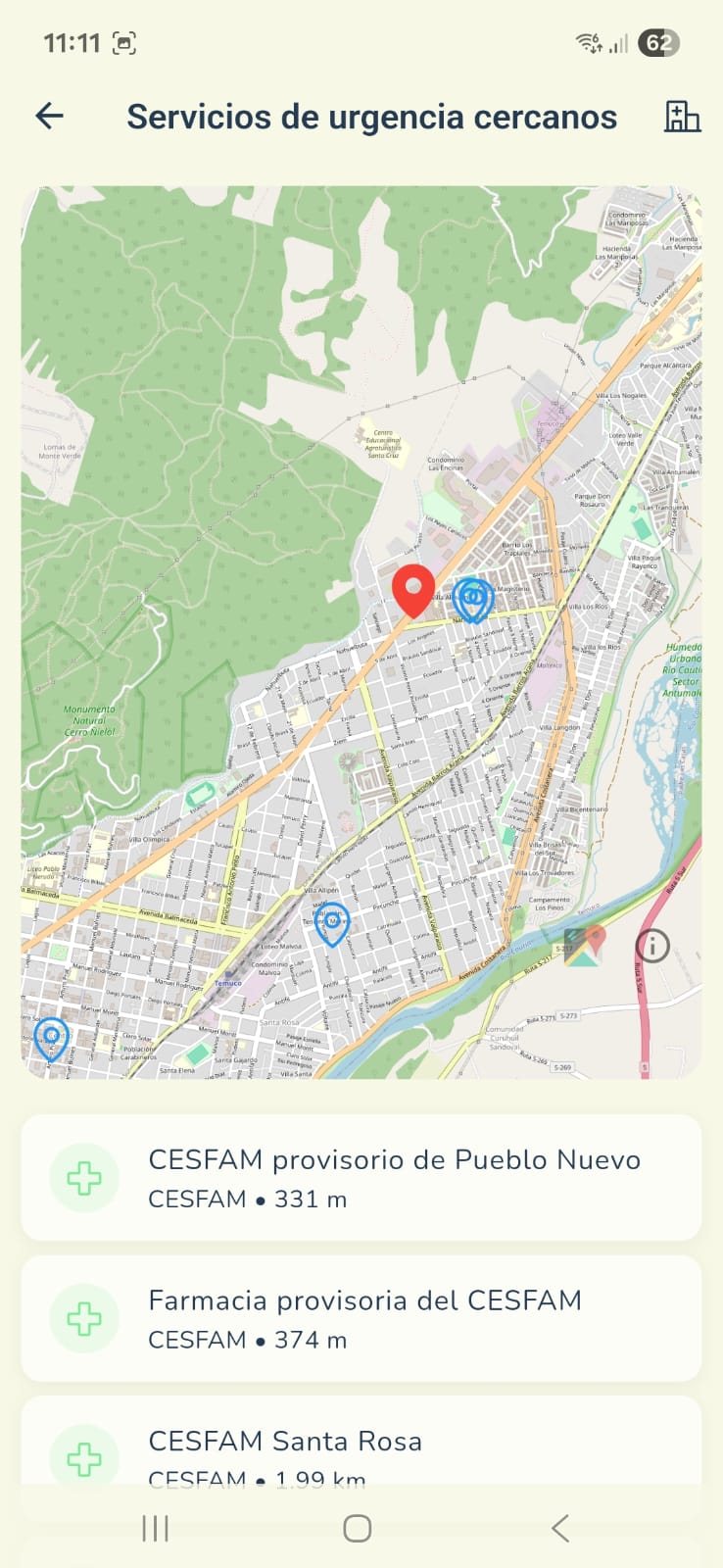The width and height of the screenshot is (723, 1568).
Task: Tap the Android back navigation key
Action: coord(560,1527)
